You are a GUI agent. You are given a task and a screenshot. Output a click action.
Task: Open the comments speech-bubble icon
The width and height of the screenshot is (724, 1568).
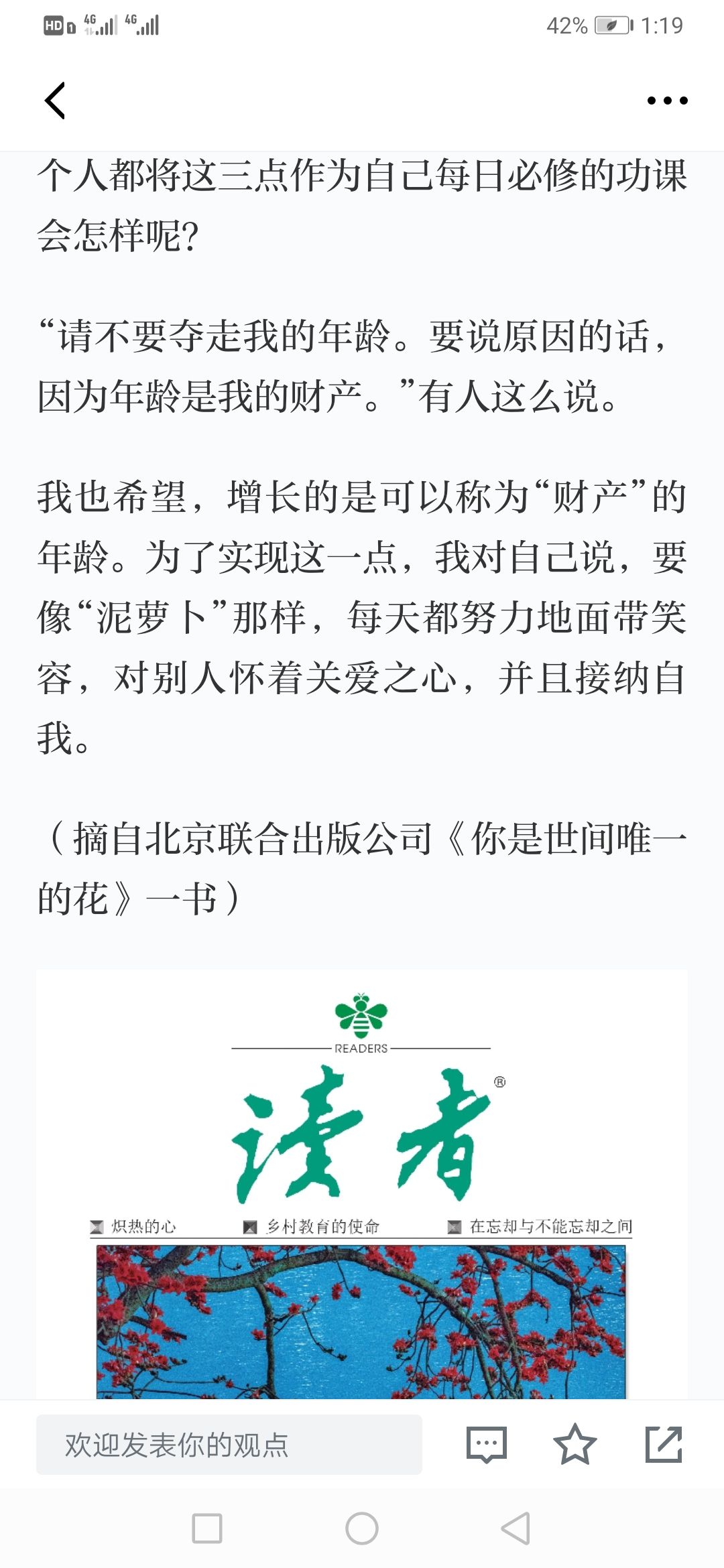pyautogui.click(x=487, y=1445)
